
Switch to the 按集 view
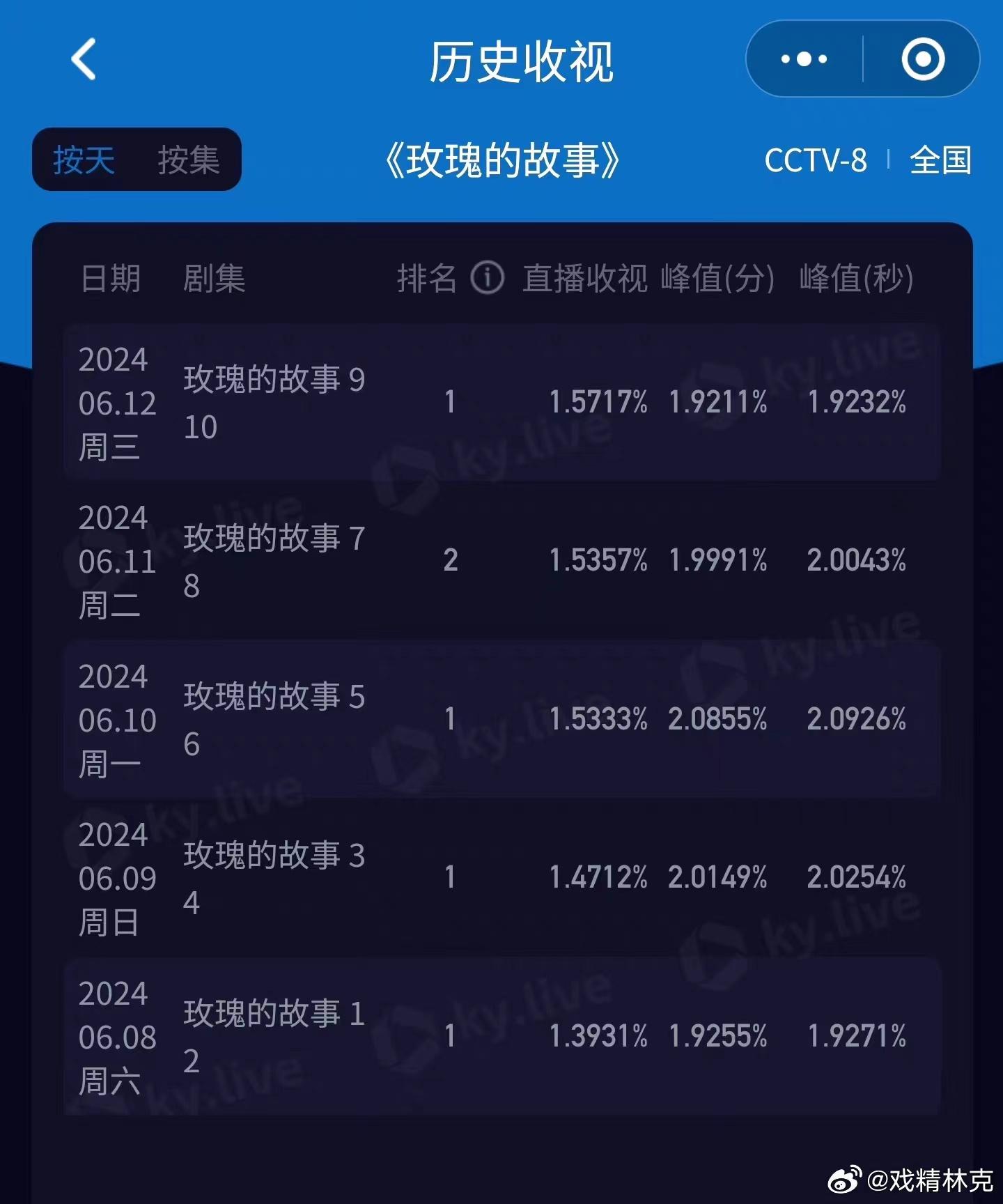[188, 160]
